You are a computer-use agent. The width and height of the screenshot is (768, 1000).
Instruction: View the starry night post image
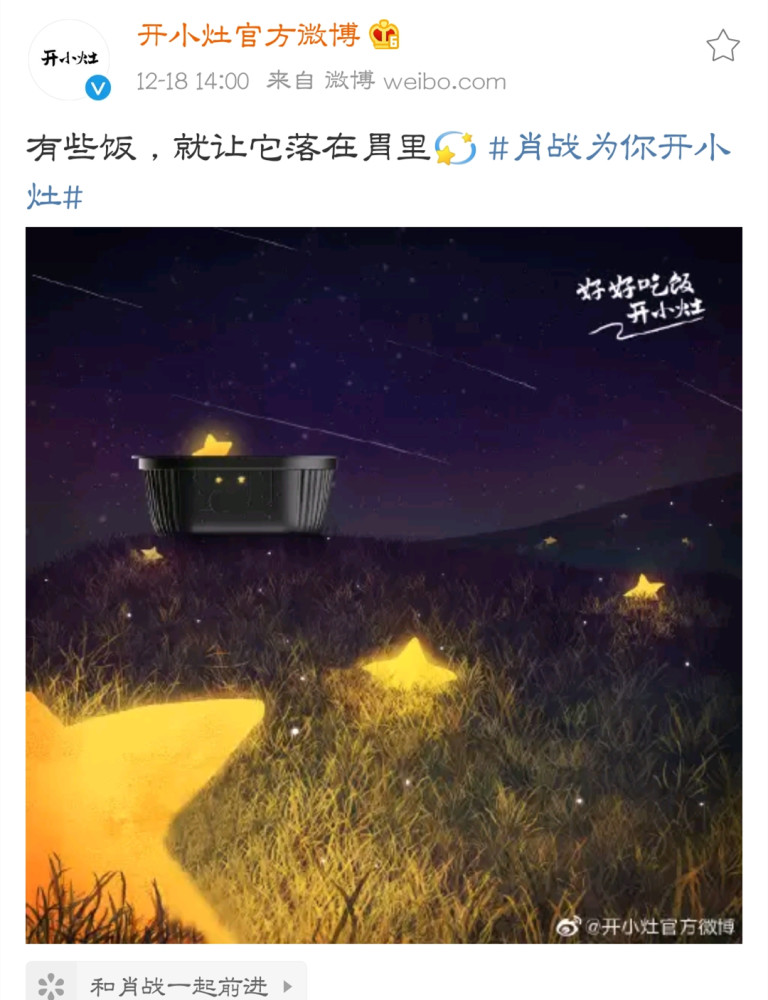(384, 585)
